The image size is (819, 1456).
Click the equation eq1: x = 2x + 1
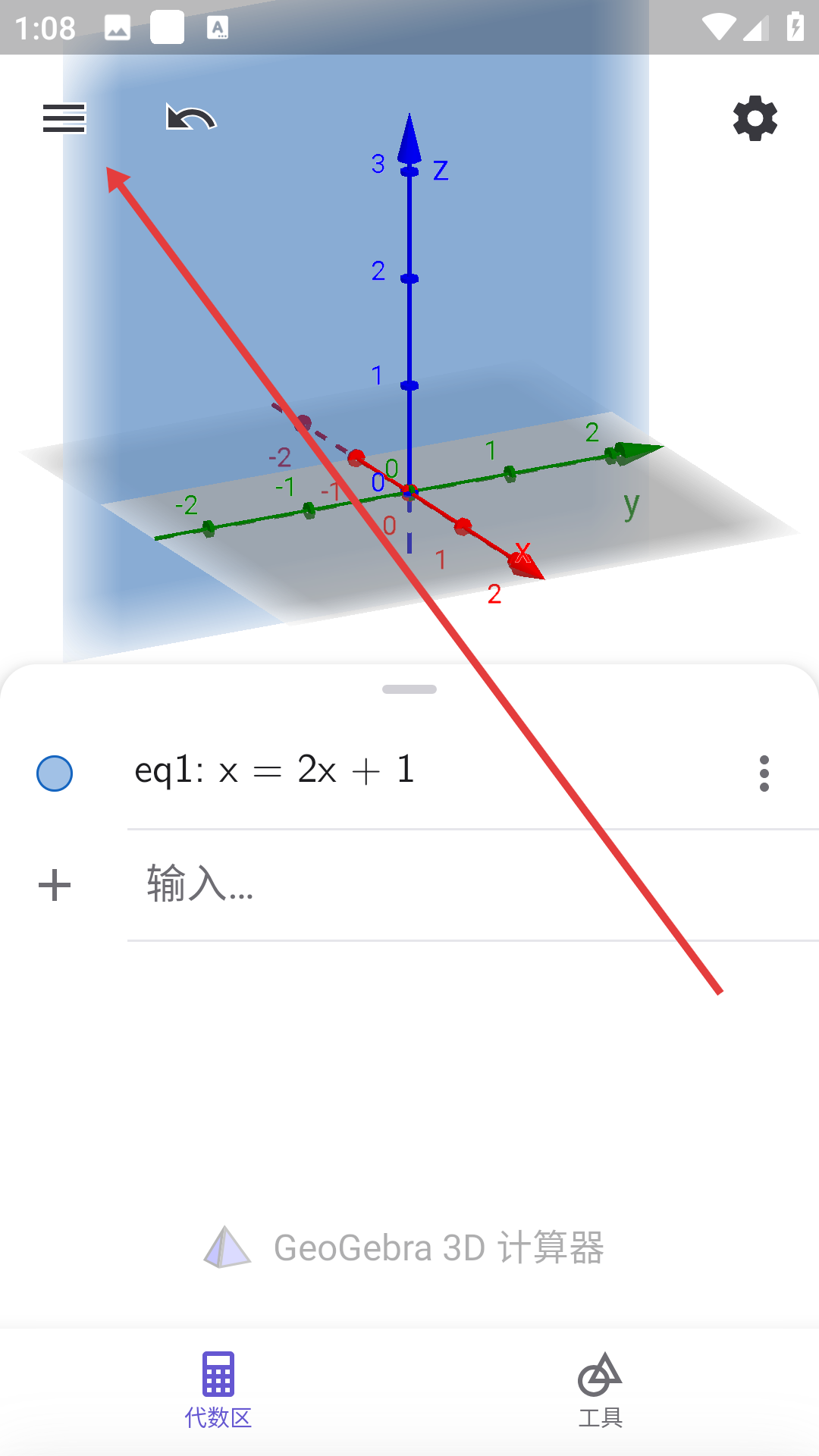[x=273, y=770]
